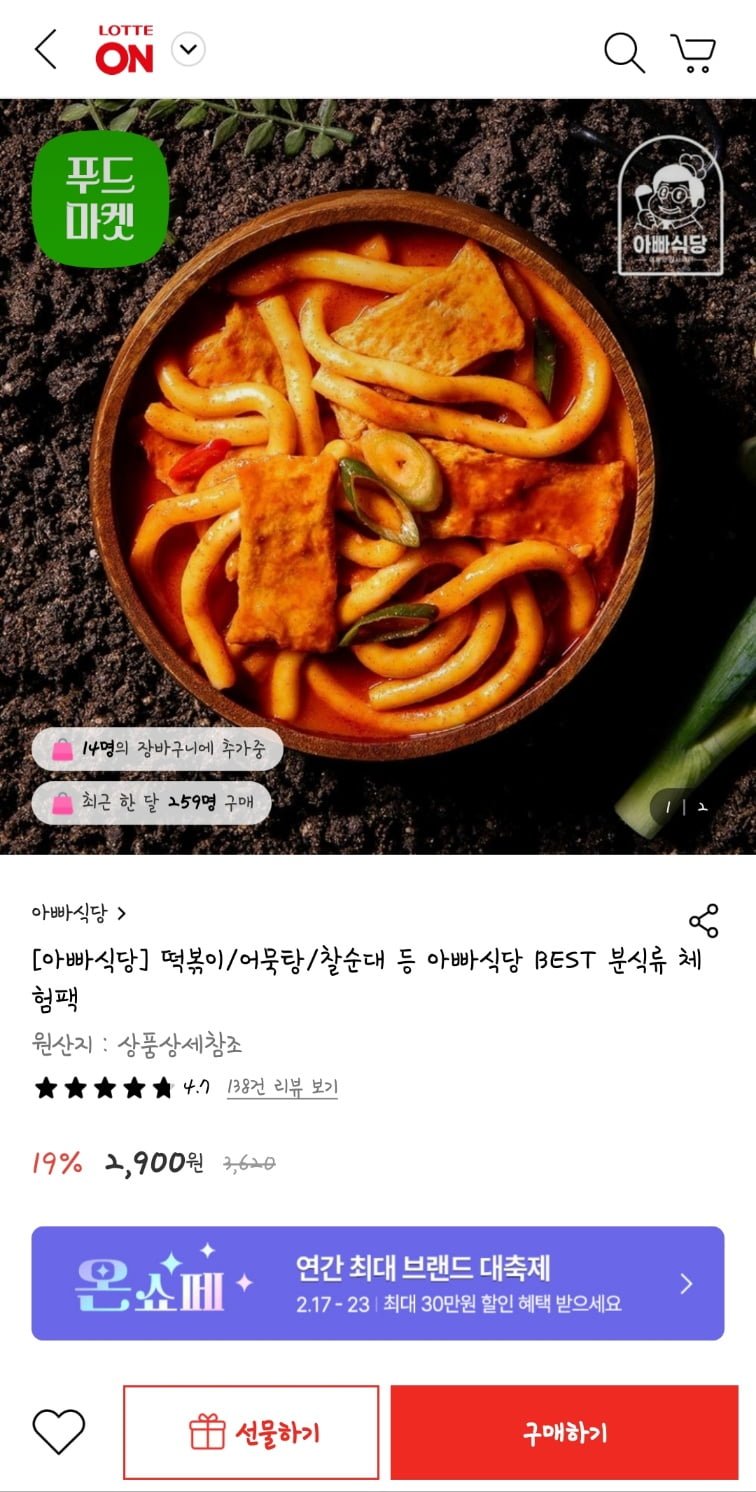Open the search magnifier icon

coord(624,52)
